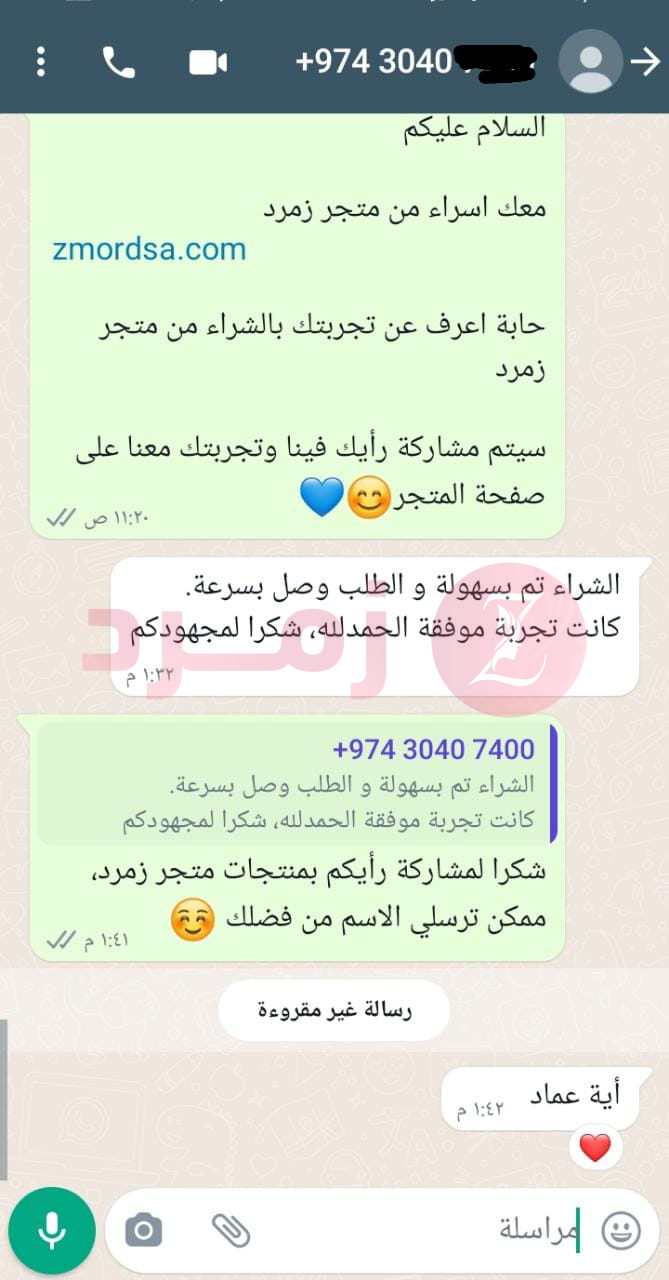Viewport: 669px width, 1280px height.
Task: Open the three-dot overflow menu
Action: [41, 62]
